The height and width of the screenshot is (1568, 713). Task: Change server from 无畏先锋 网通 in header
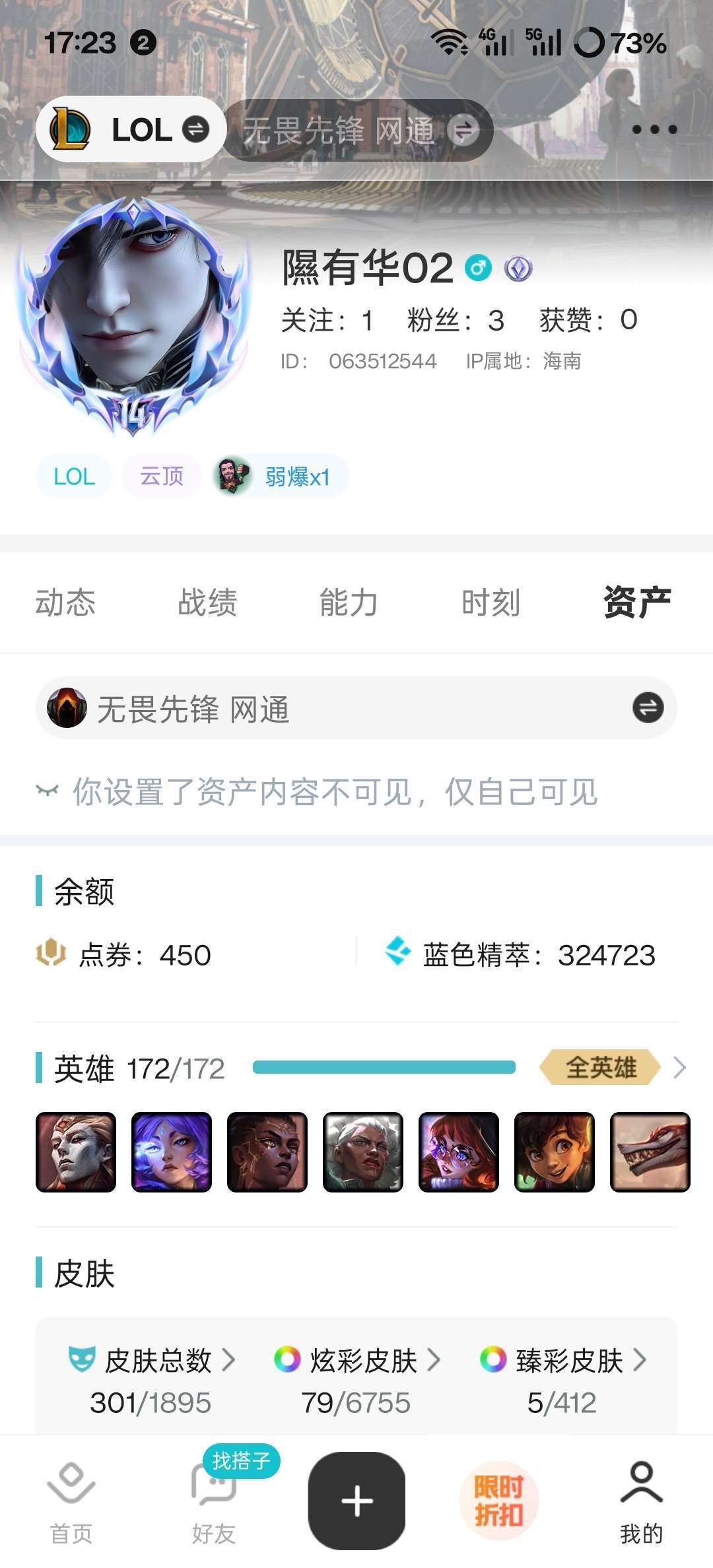[x=359, y=131]
